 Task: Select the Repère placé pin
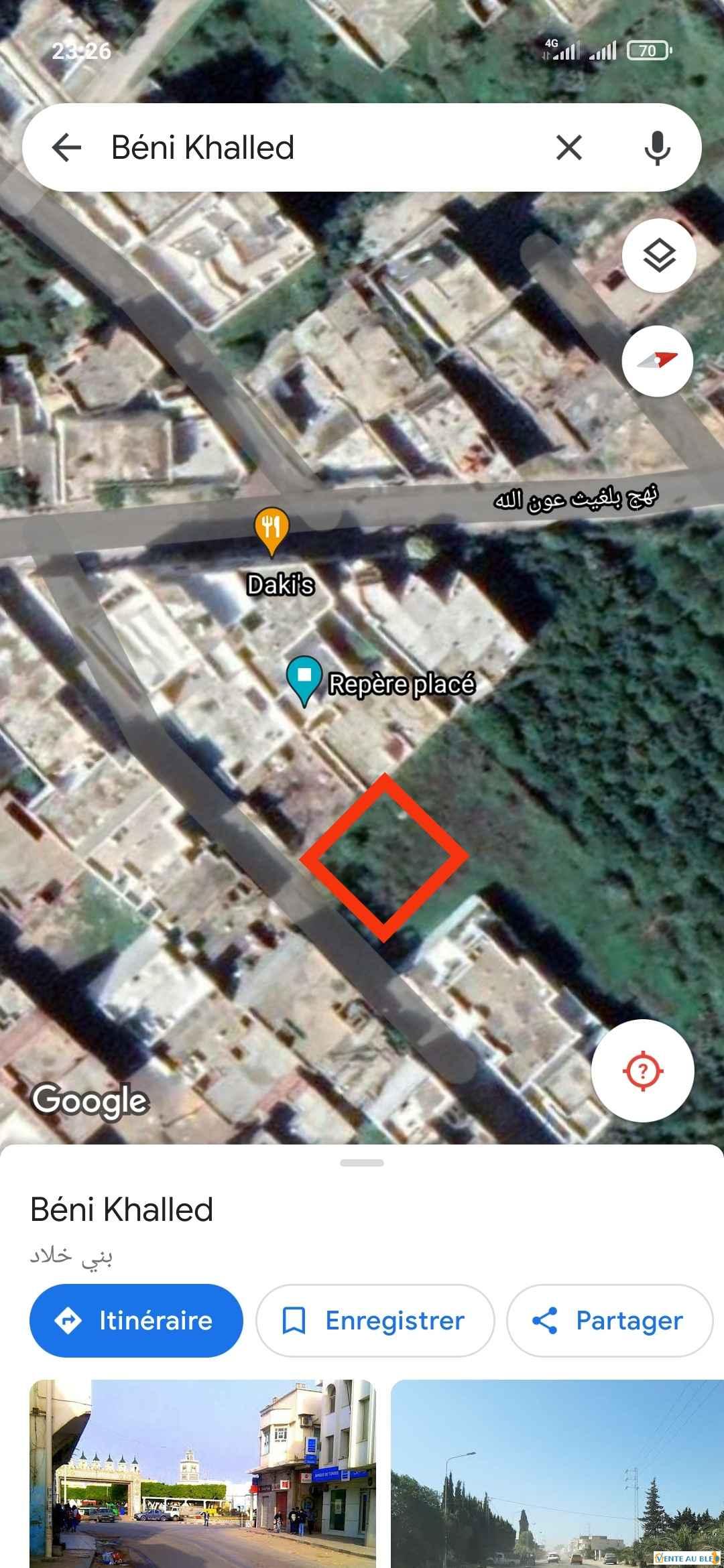tap(304, 679)
